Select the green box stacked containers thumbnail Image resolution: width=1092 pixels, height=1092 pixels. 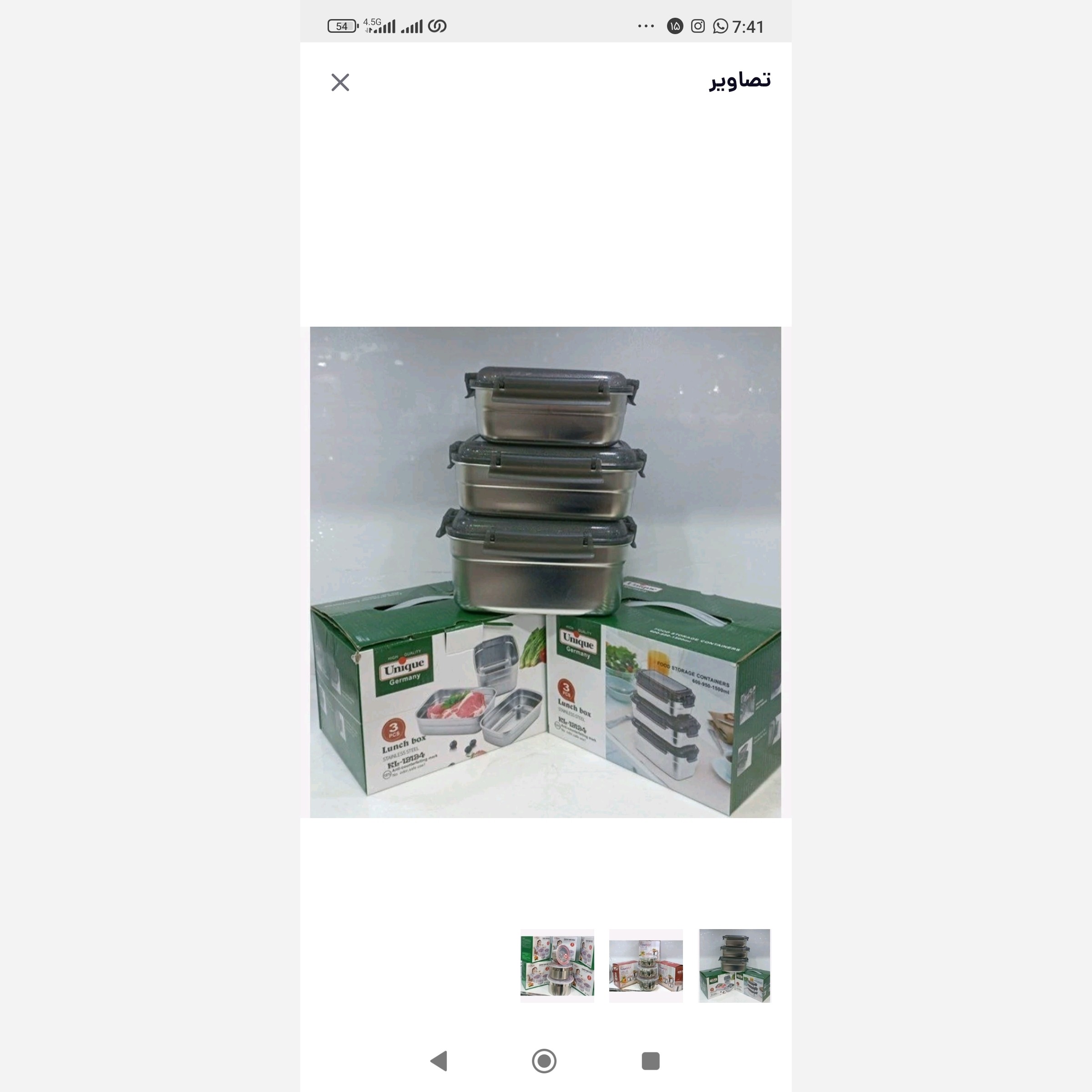[734, 966]
